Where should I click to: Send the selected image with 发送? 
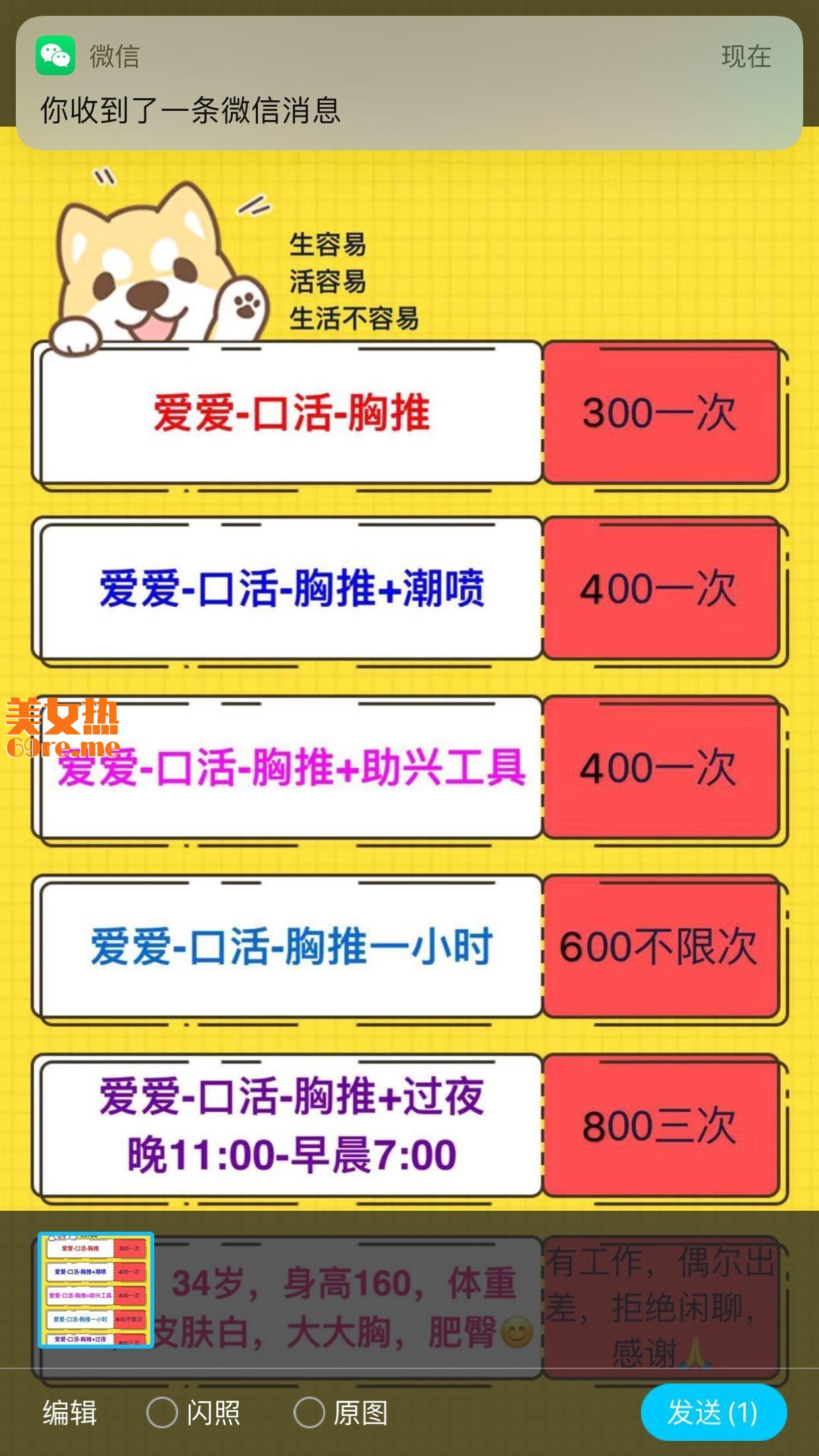click(x=713, y=1412)
